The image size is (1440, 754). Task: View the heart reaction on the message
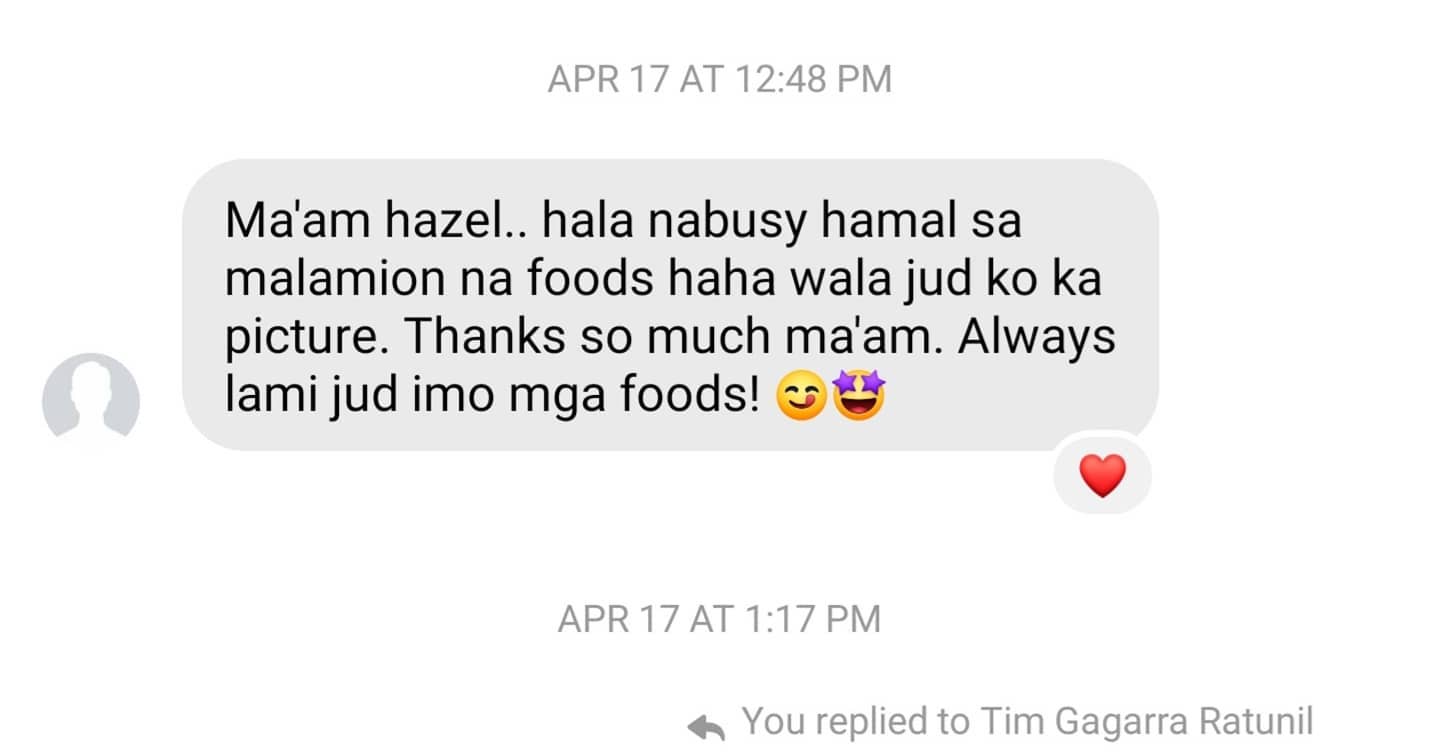click(x=1102, y=477)
